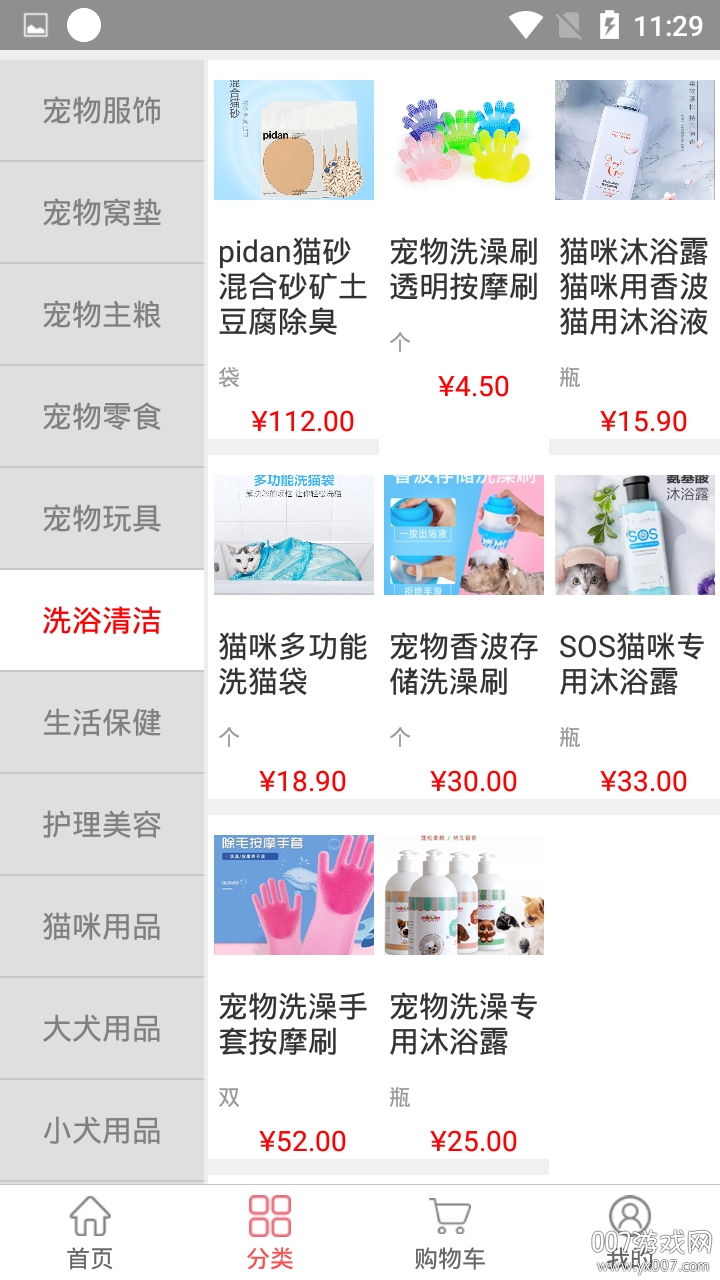The width and height of the screenshot is (720, 1280).
Task: Switch to the 宠物零食 category
Action: tap(100, 416)
